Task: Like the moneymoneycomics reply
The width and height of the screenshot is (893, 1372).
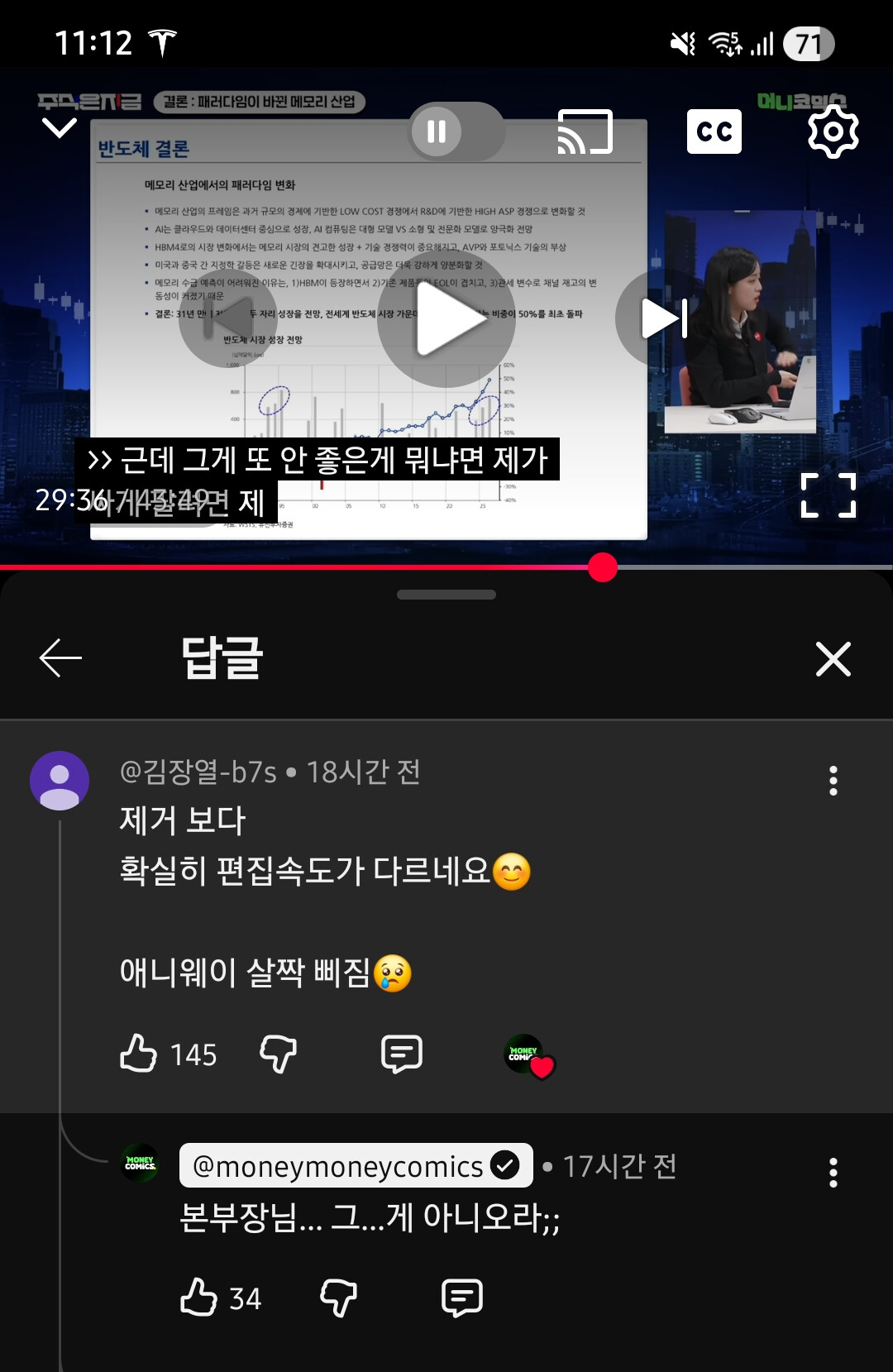Action: (199, 1298)
